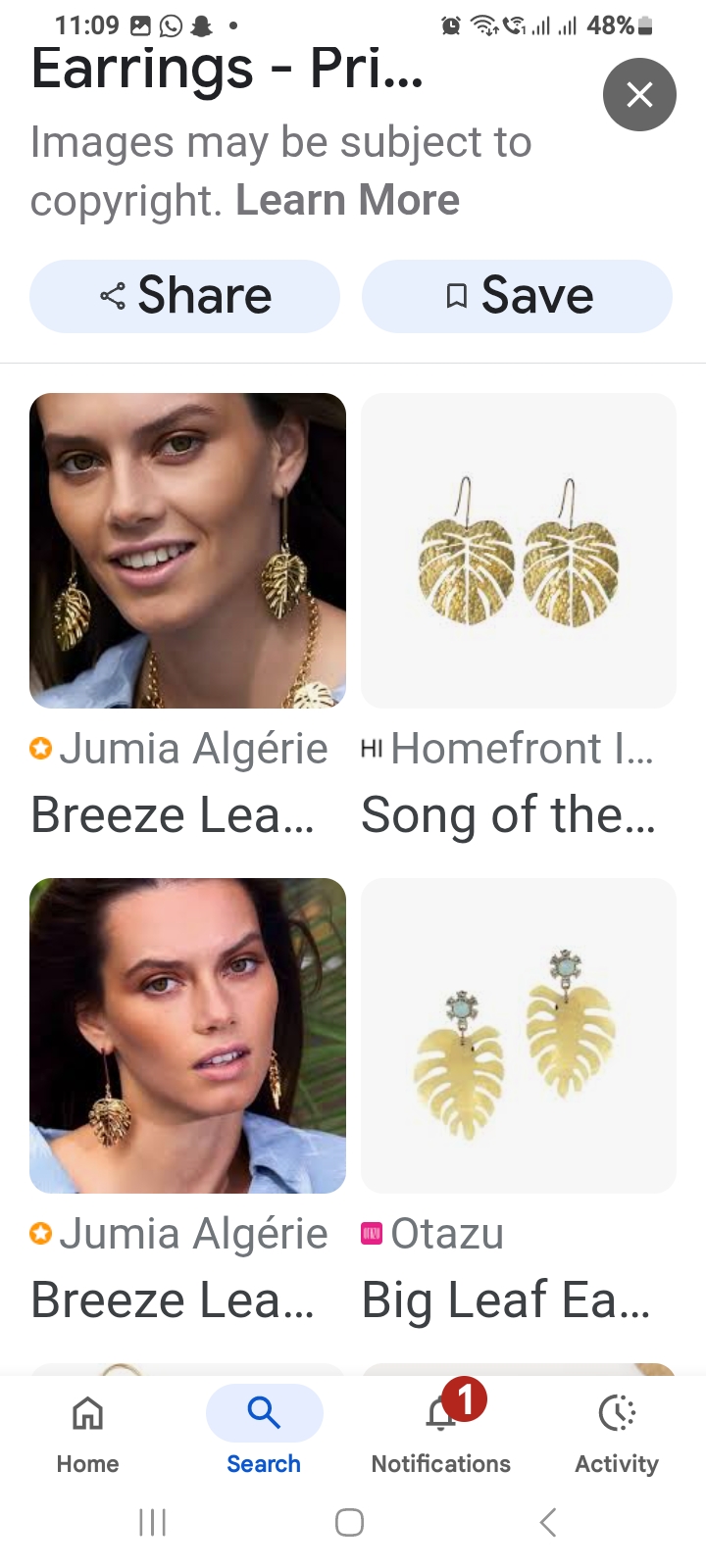Viewport: 706px width, 1568px height.
Task: Open the Otazu Big Leaf Earrings result
Action: point(519,1036)
